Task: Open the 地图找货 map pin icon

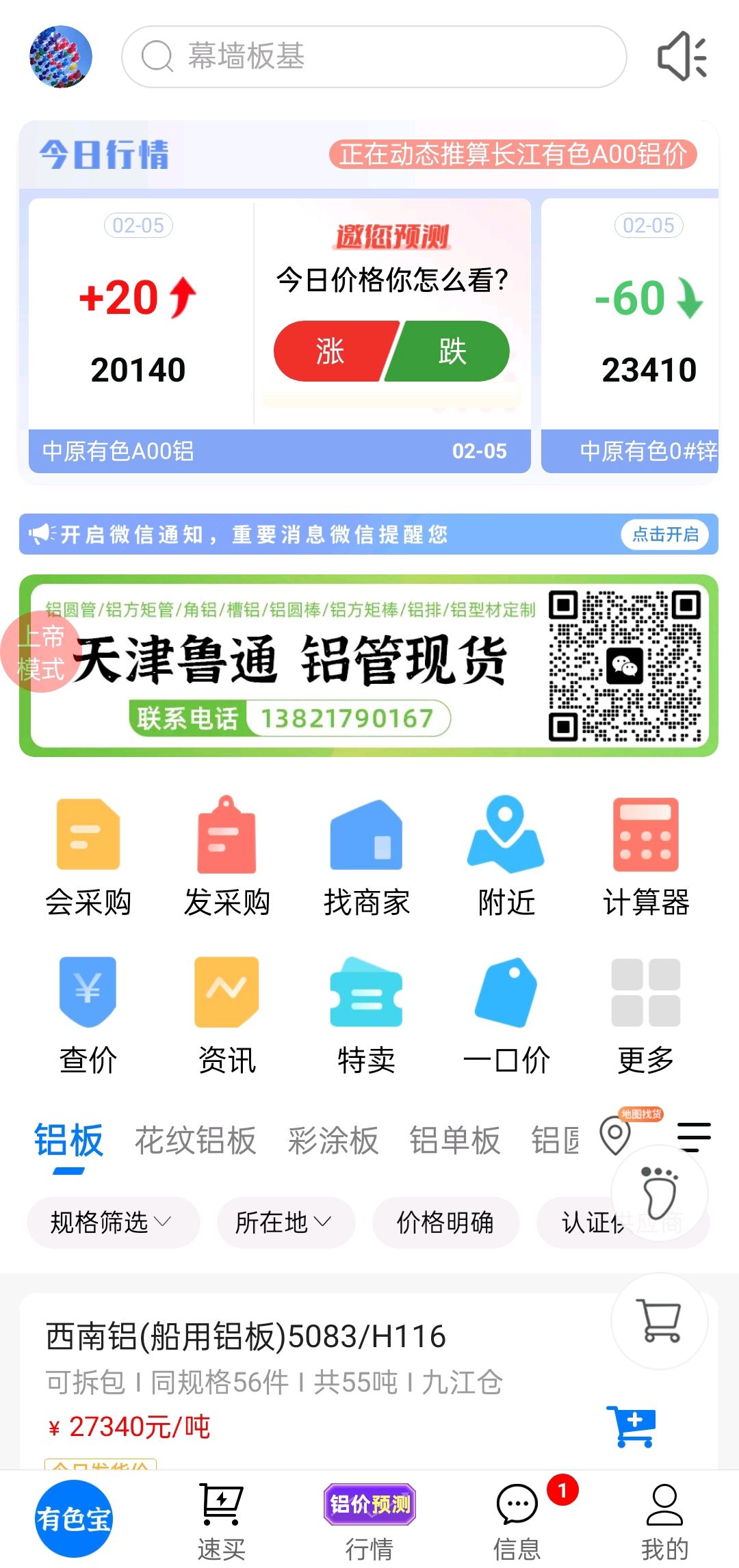Action: point(615,1134)
